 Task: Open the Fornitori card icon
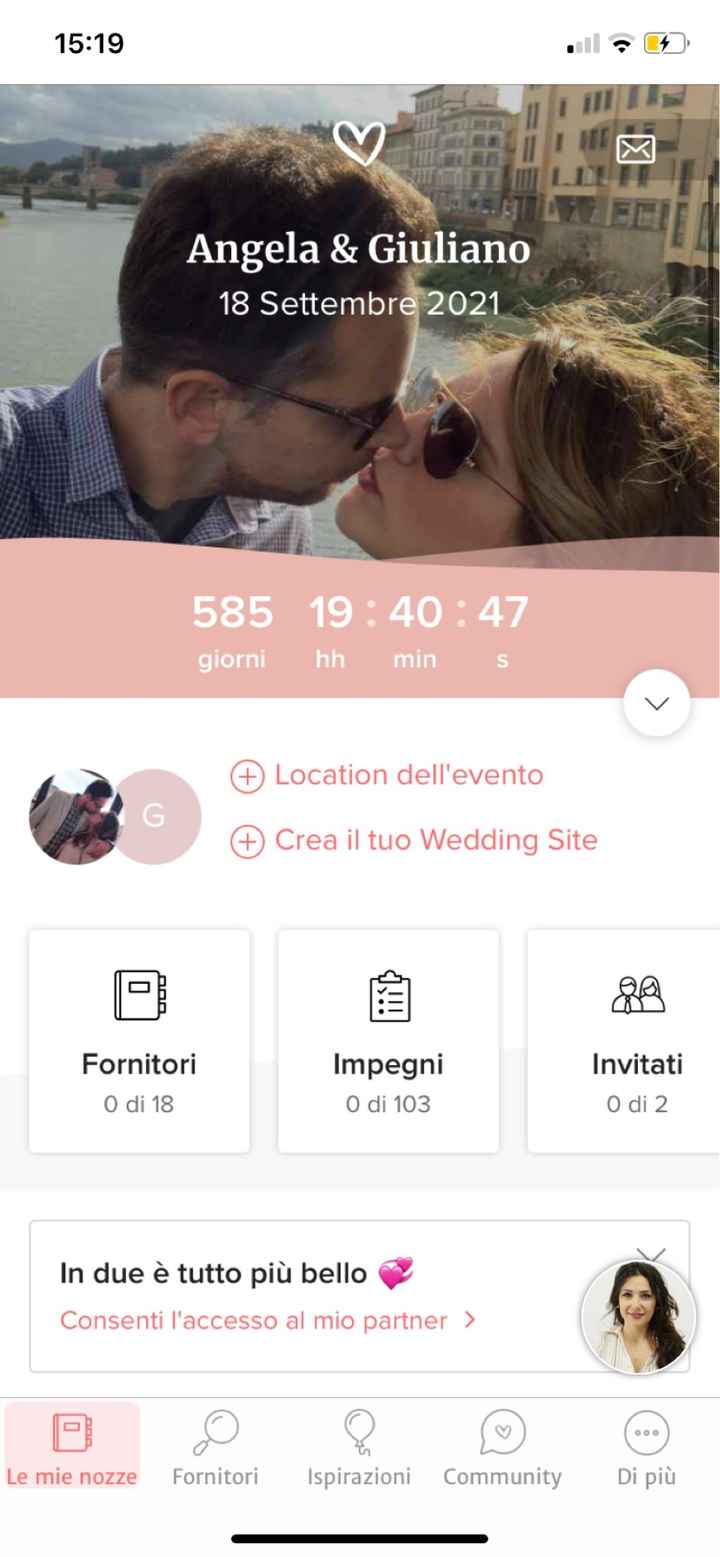pos(139,994)
